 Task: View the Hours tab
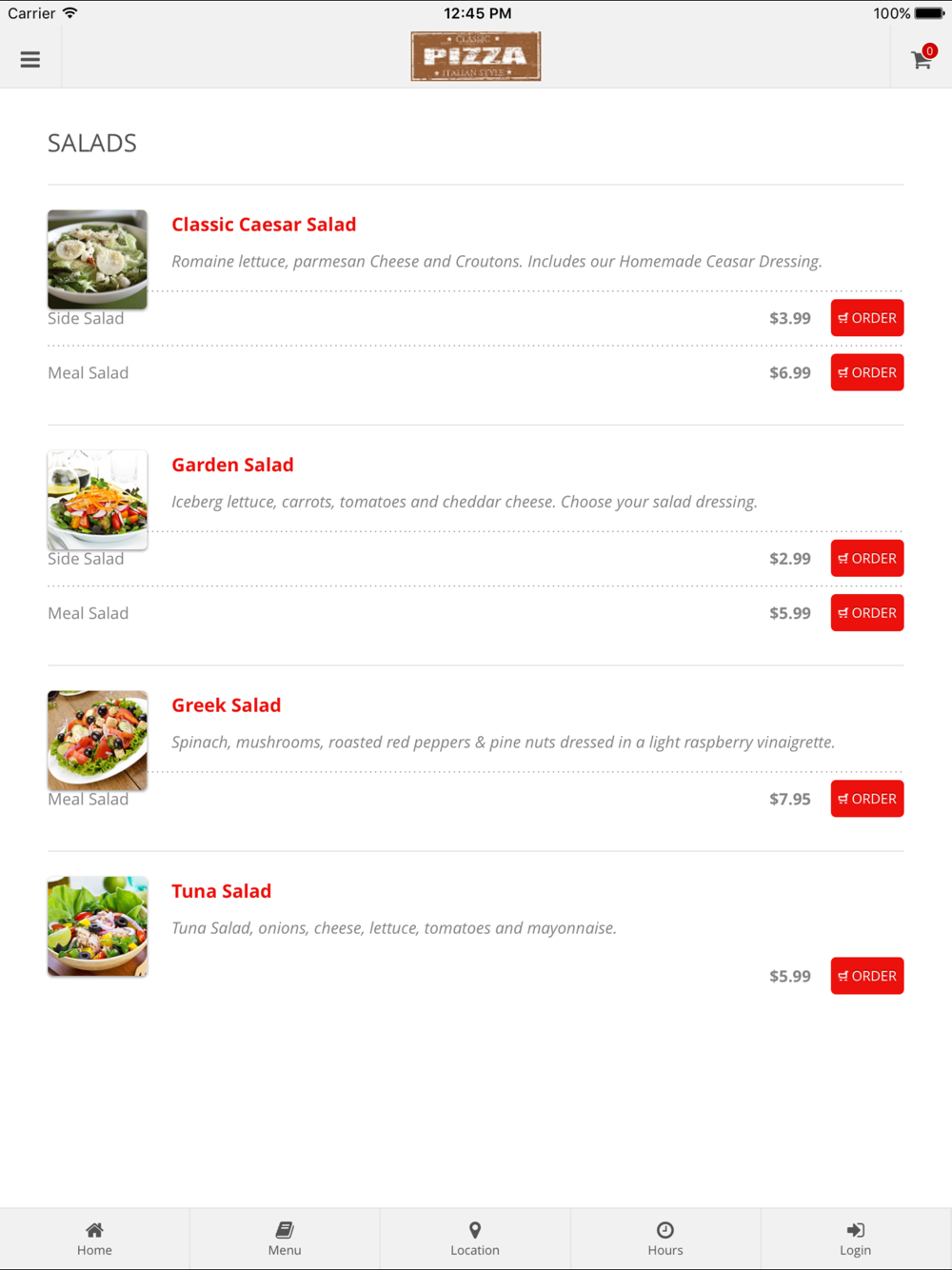pos(665,1239)
